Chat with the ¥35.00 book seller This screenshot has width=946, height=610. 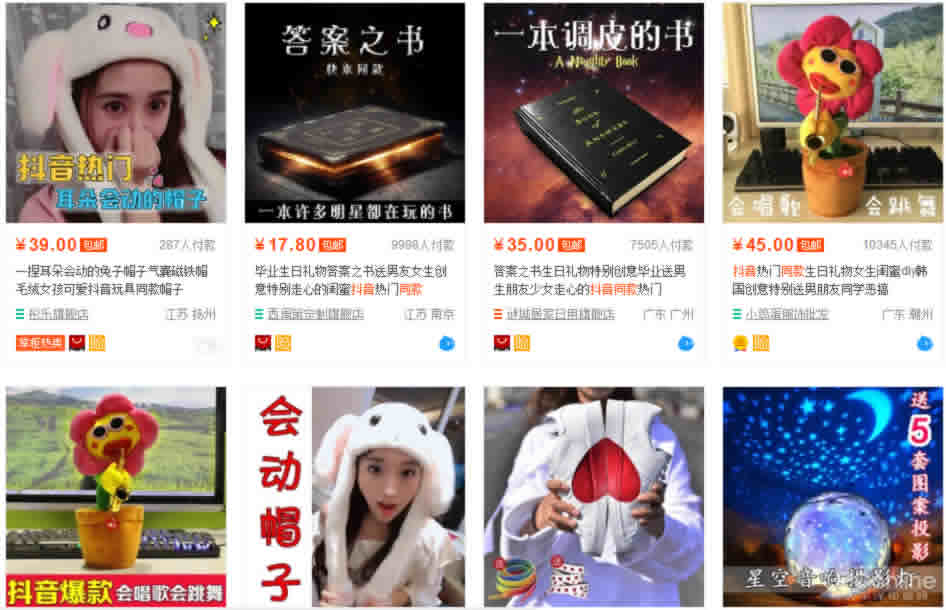686,343
